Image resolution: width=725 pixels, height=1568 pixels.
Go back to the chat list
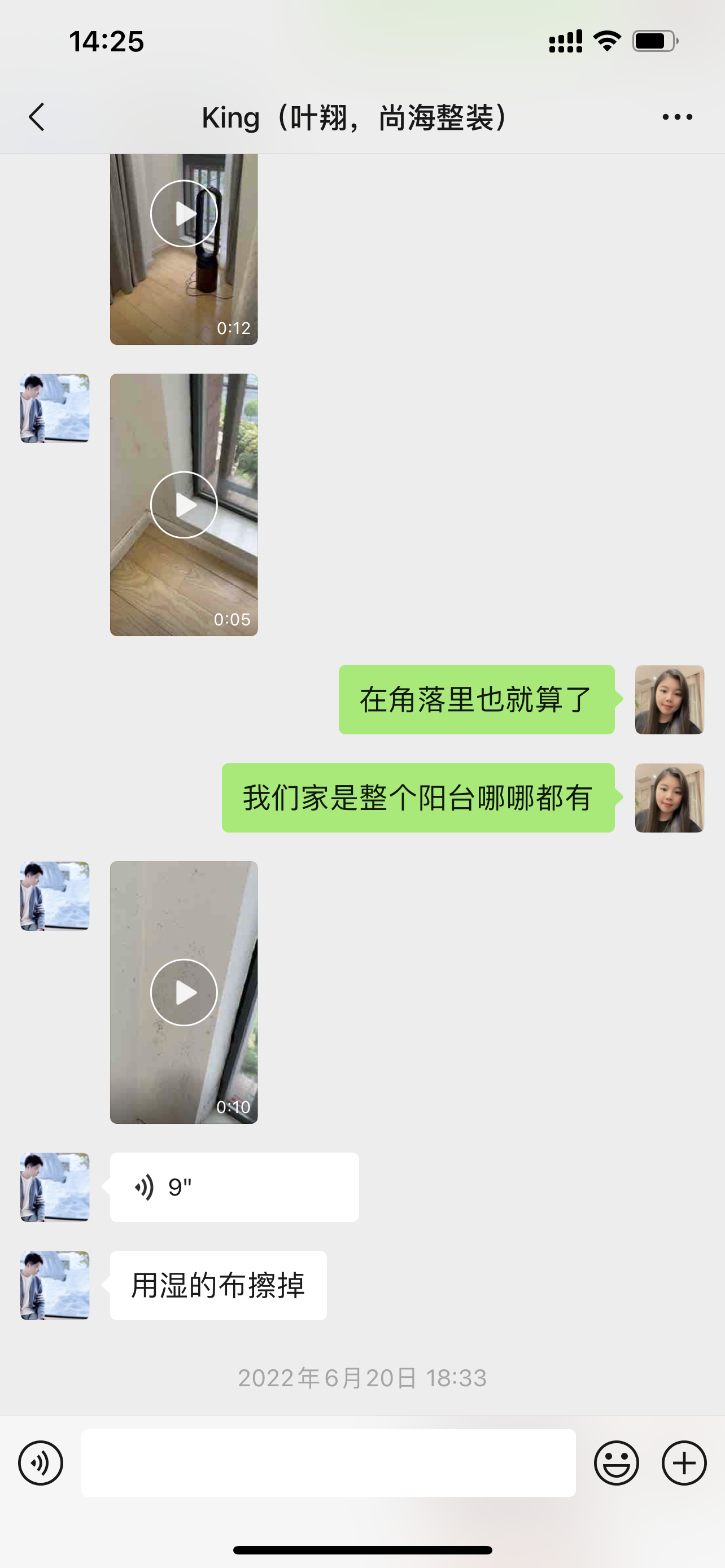click(37, 117)
